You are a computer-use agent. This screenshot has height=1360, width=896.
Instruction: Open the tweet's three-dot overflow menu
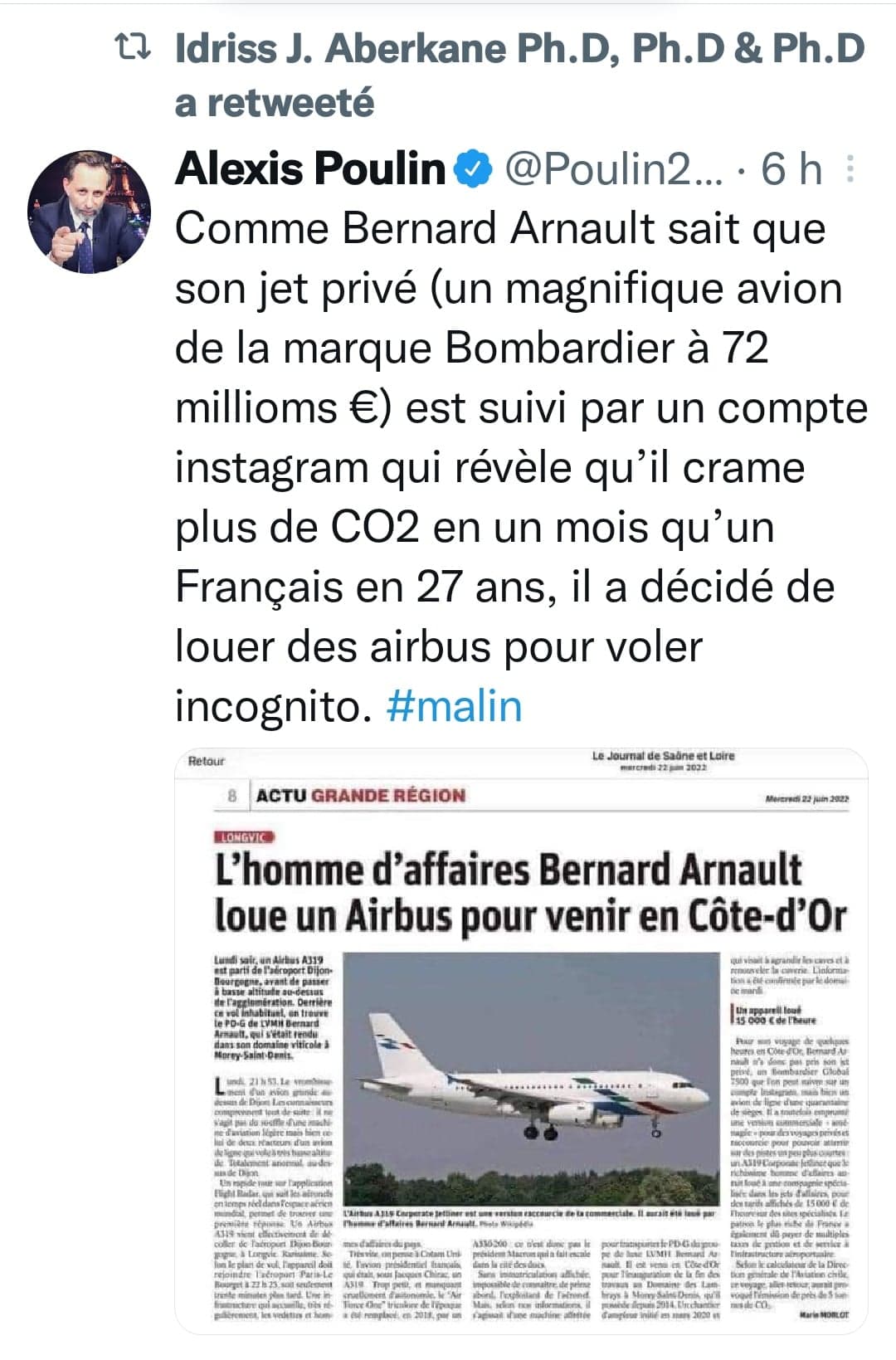(x=850, y=169)
